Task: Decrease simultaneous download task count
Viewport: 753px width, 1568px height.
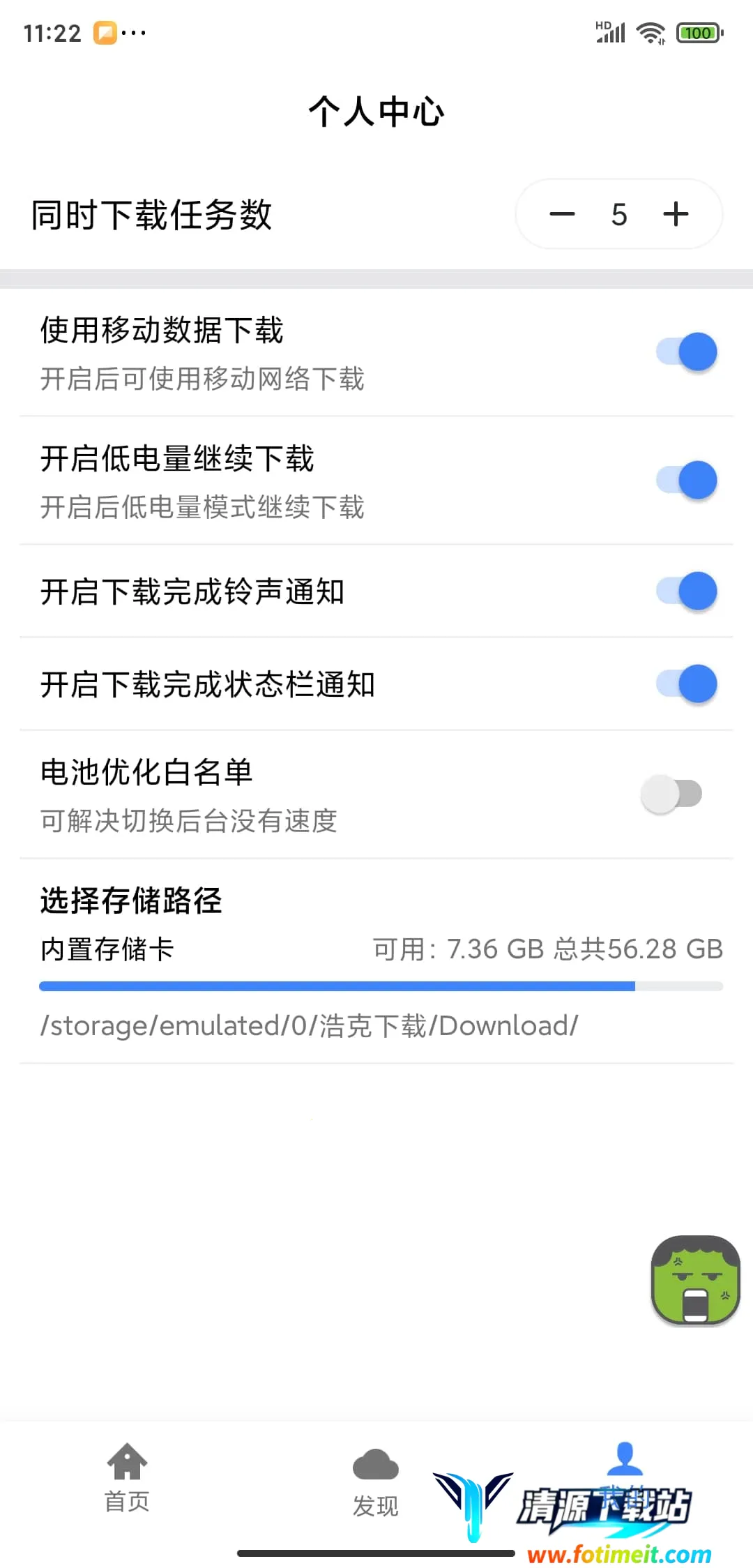Action: coord(562,214)
